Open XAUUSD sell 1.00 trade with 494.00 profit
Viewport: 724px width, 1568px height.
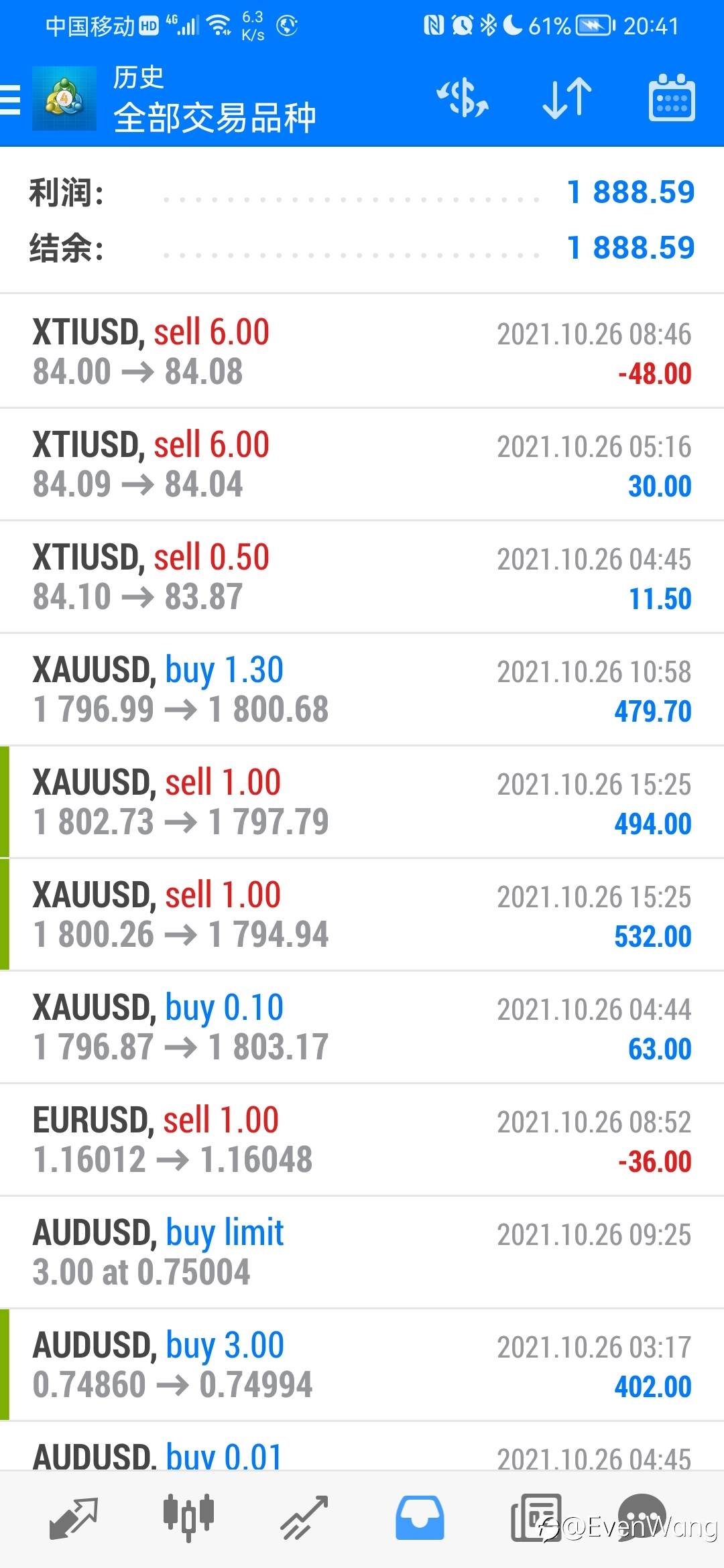pos(362,801)
